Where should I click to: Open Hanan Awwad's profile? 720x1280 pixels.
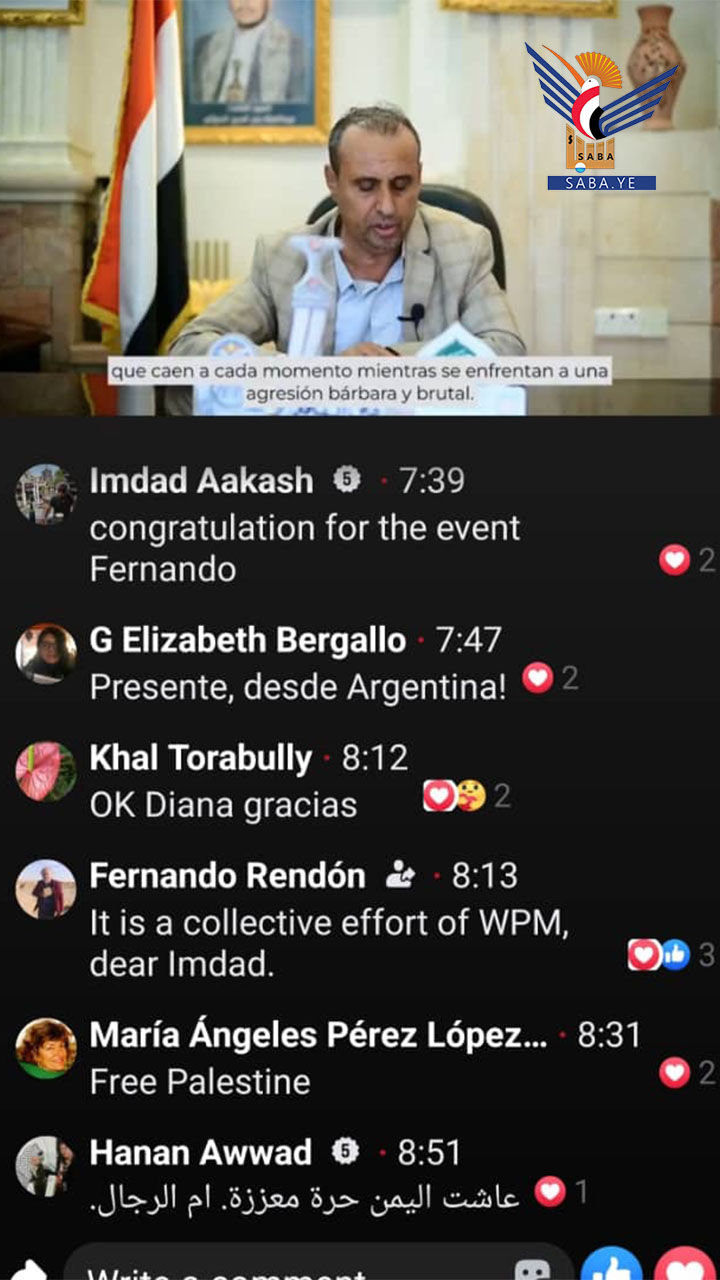point(46,1166)
